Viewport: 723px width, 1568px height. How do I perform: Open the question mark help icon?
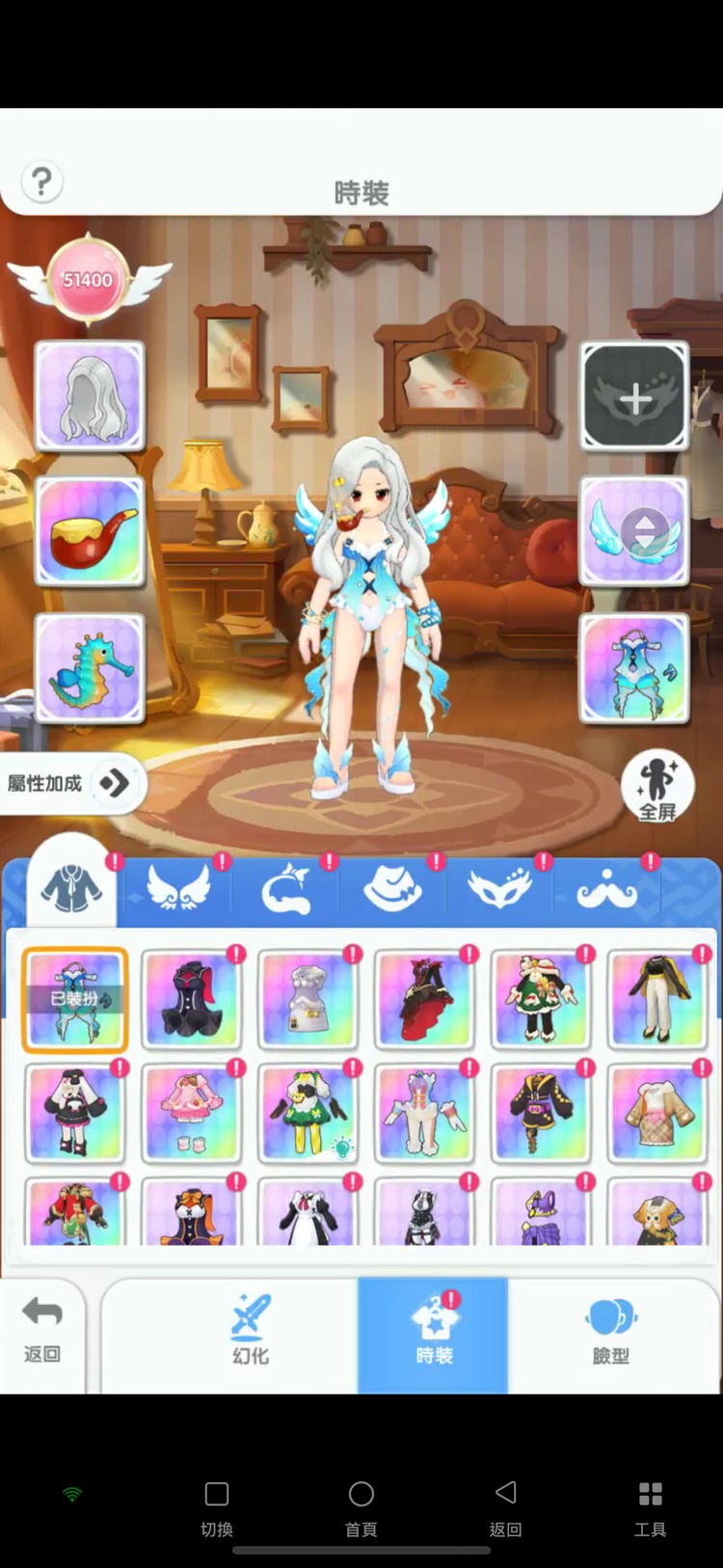tap(41, 181)
